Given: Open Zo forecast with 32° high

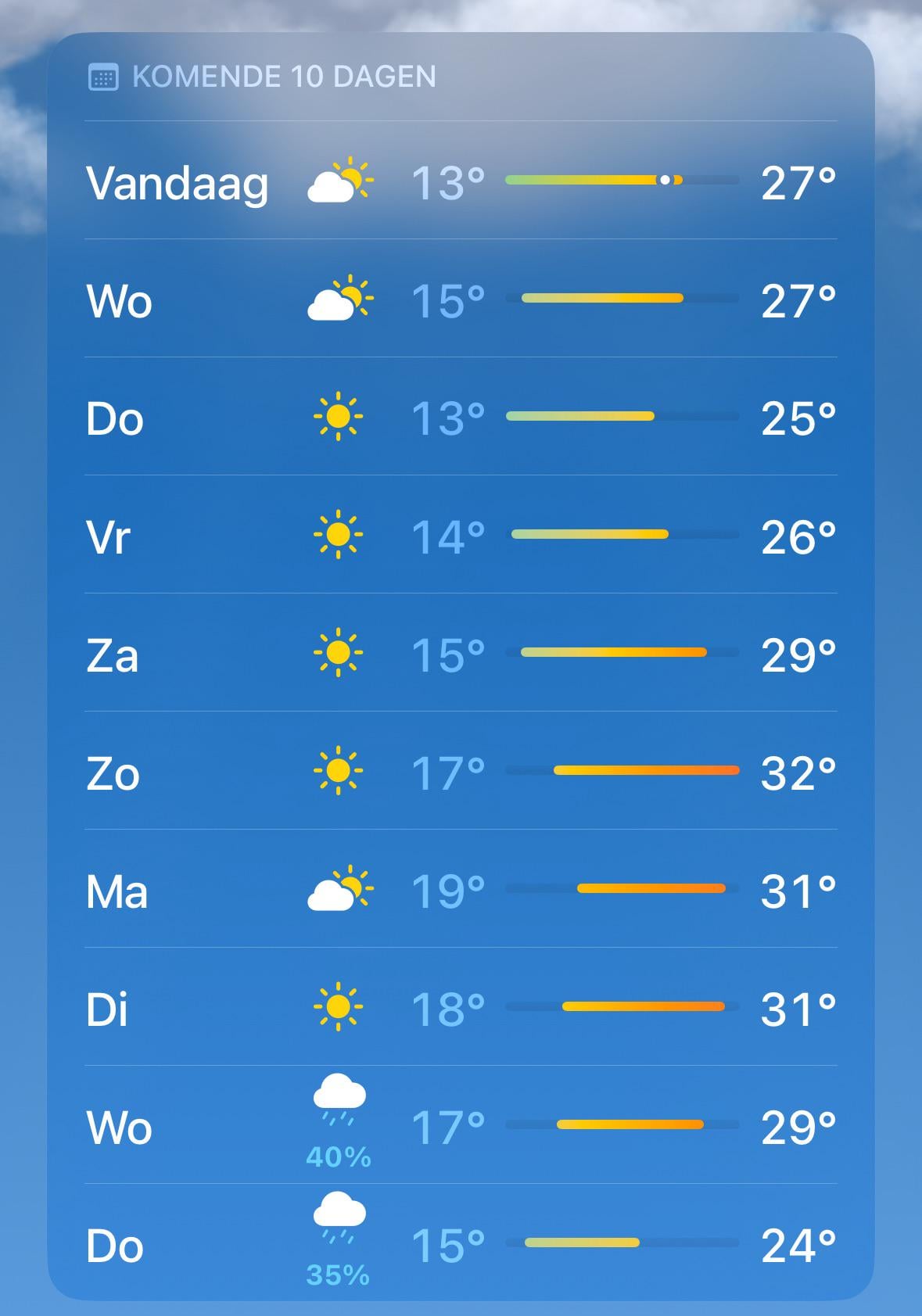Looking at the screenshot, I should point(461,771).
